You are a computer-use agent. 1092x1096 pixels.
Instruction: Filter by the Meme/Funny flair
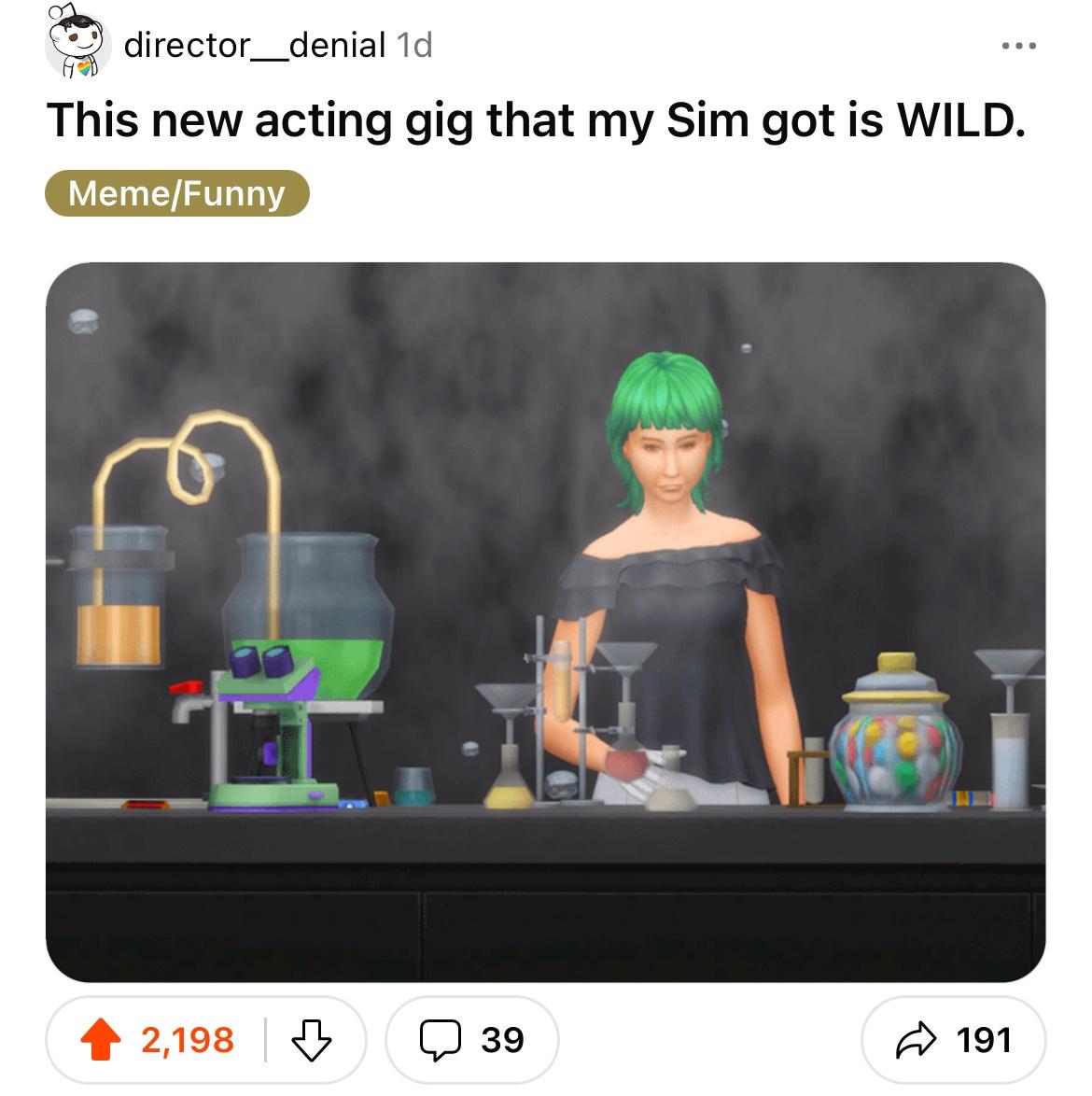tap(176, 193)
